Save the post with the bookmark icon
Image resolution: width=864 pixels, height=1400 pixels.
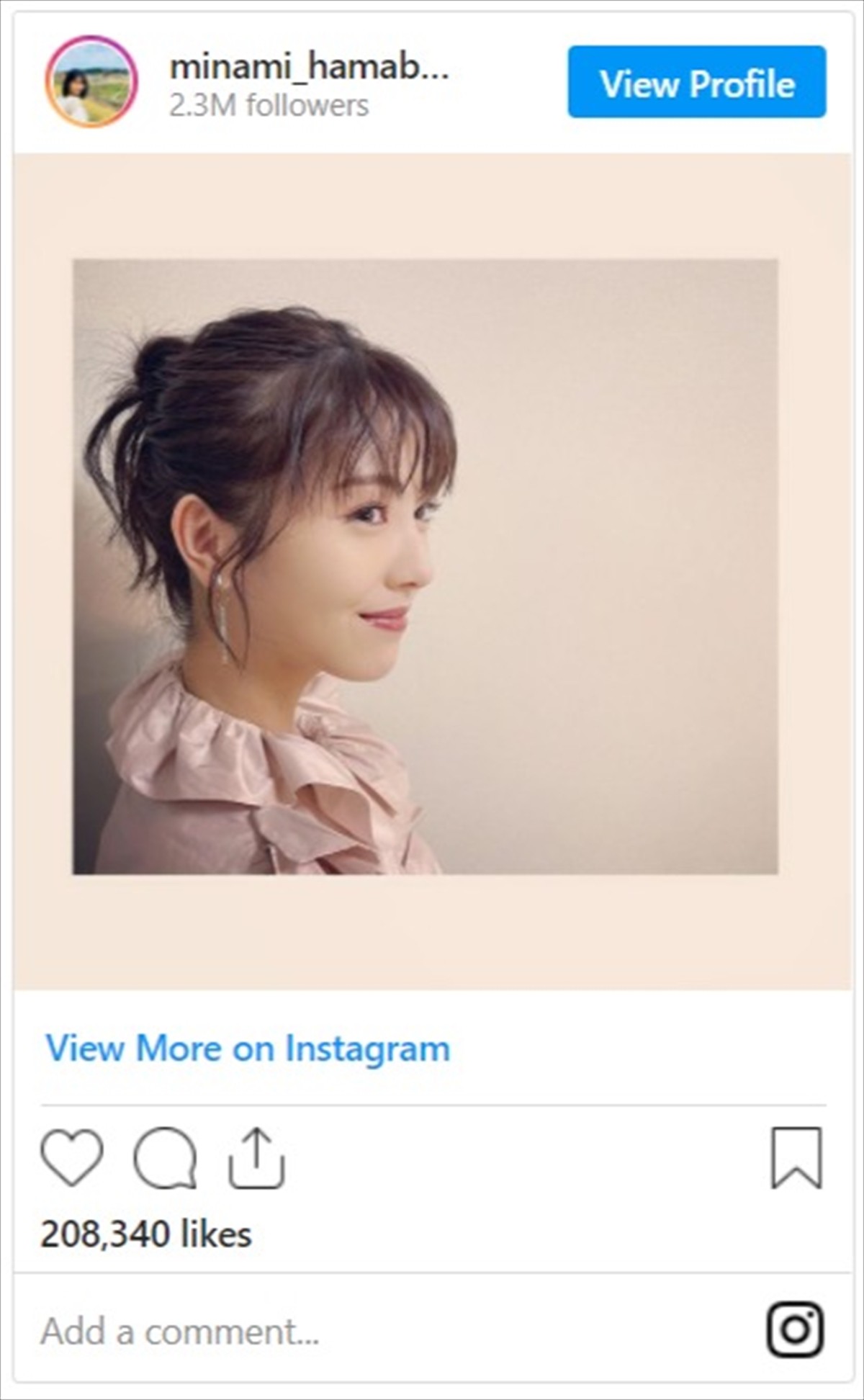(x=796, y=1157)
